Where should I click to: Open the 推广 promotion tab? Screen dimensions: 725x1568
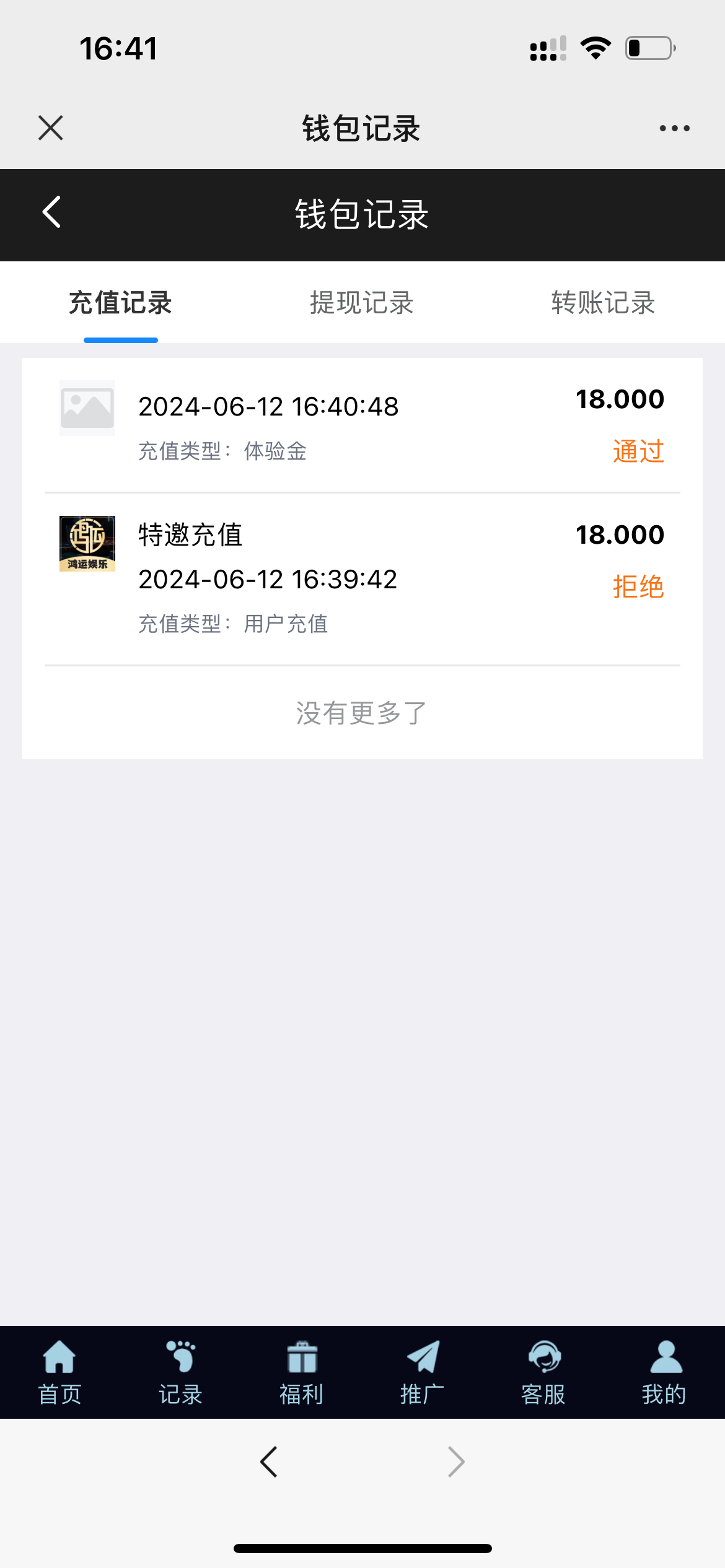click(423, 1372)
